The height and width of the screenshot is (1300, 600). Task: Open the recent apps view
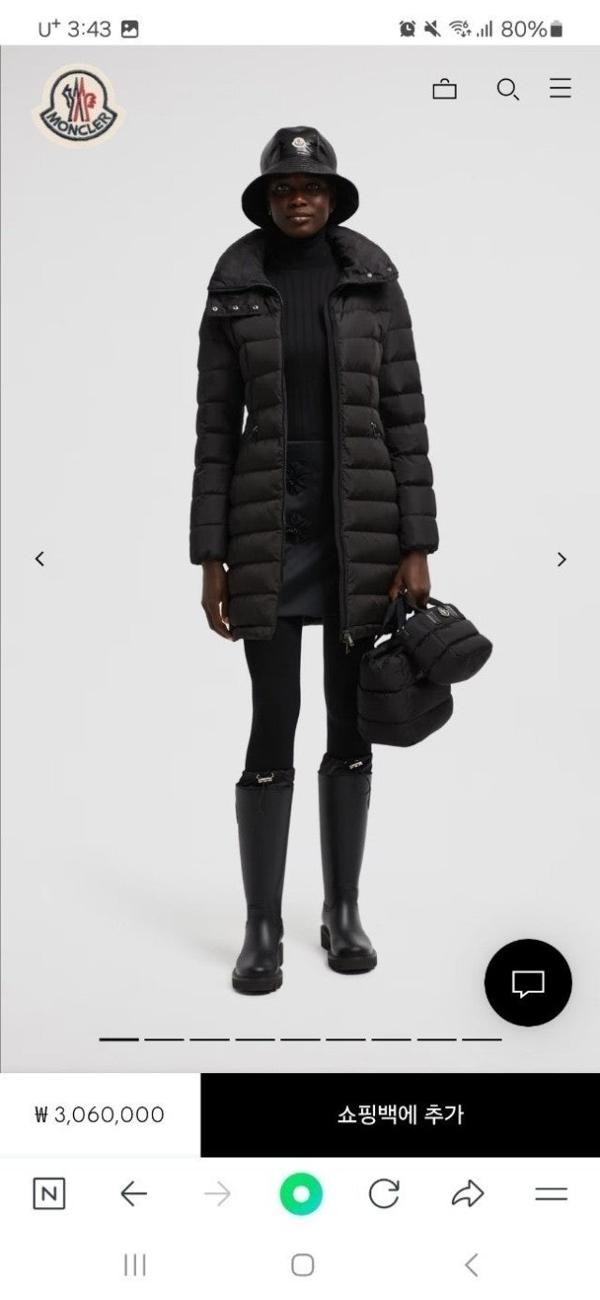click(135, 1265)
